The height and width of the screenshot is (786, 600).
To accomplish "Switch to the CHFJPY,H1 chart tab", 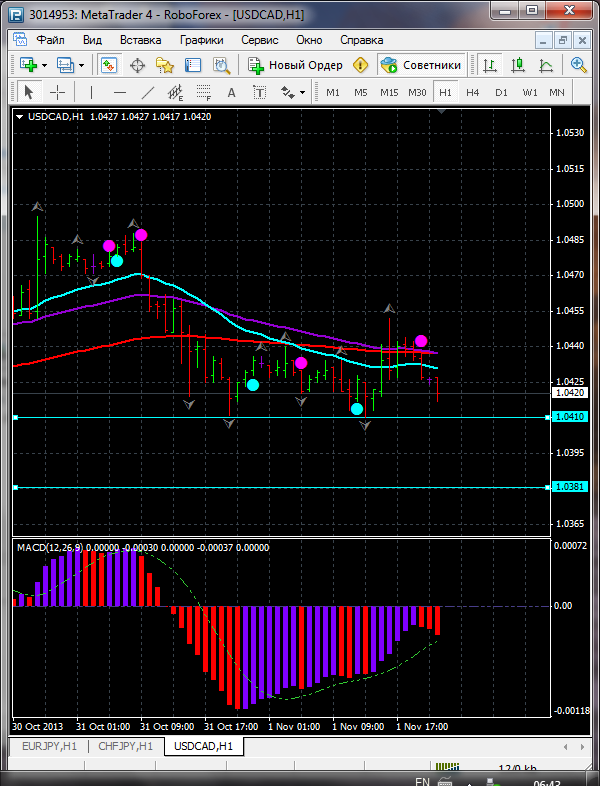I will [x=126, y=747].
